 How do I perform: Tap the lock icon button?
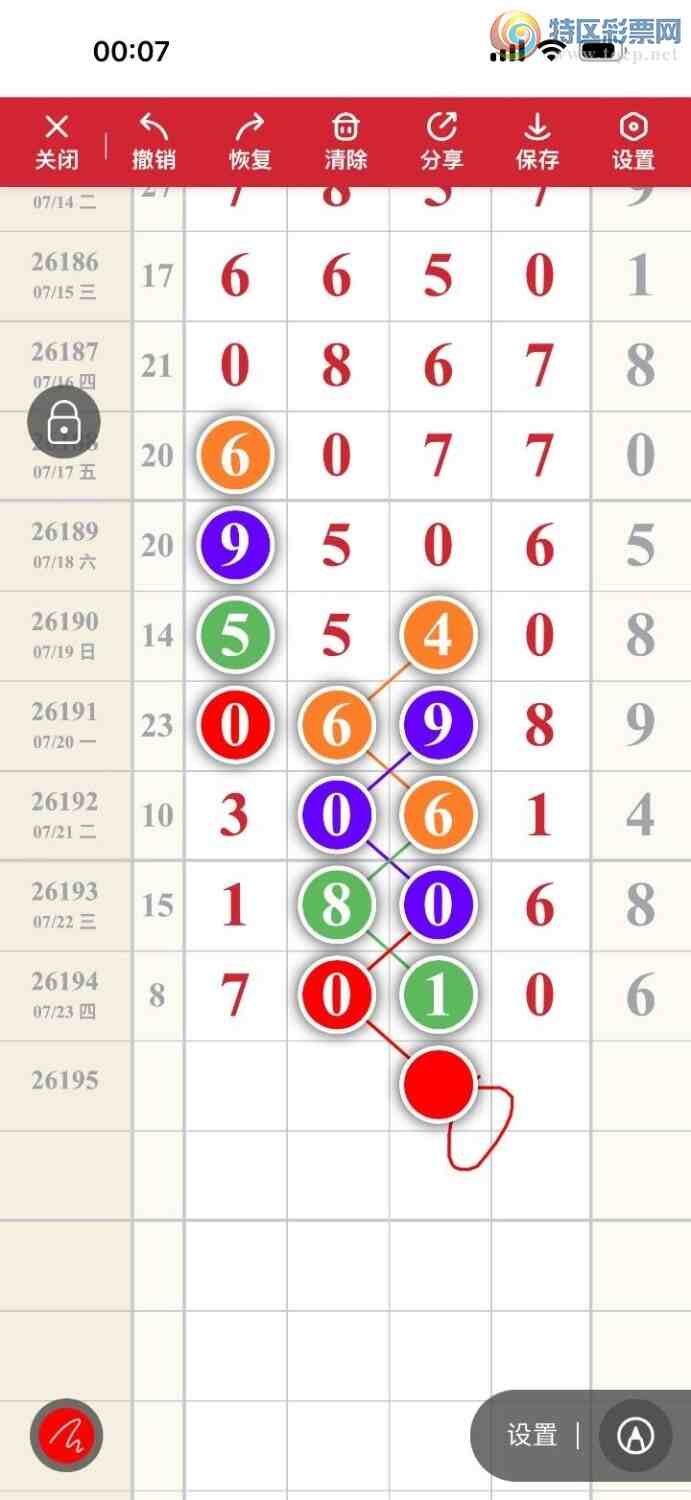(x=64, y=422)
